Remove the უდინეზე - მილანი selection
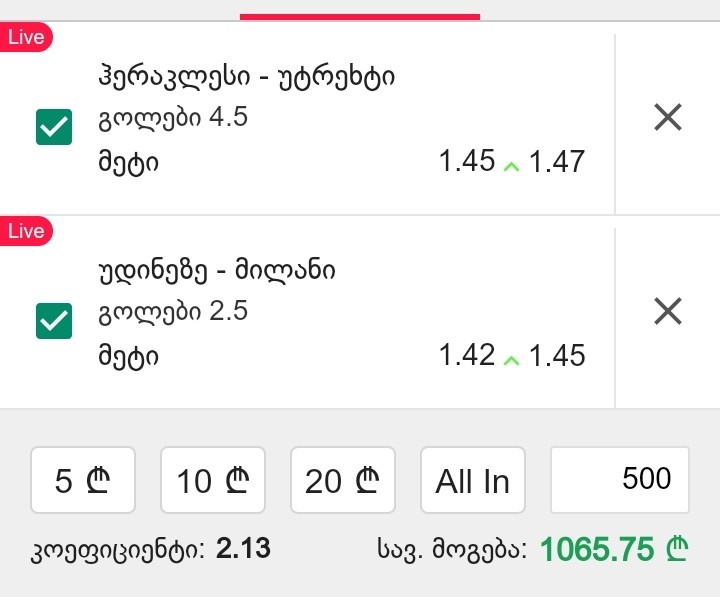Viewport: 720px width, 597px height. click(x=667, y=311)
